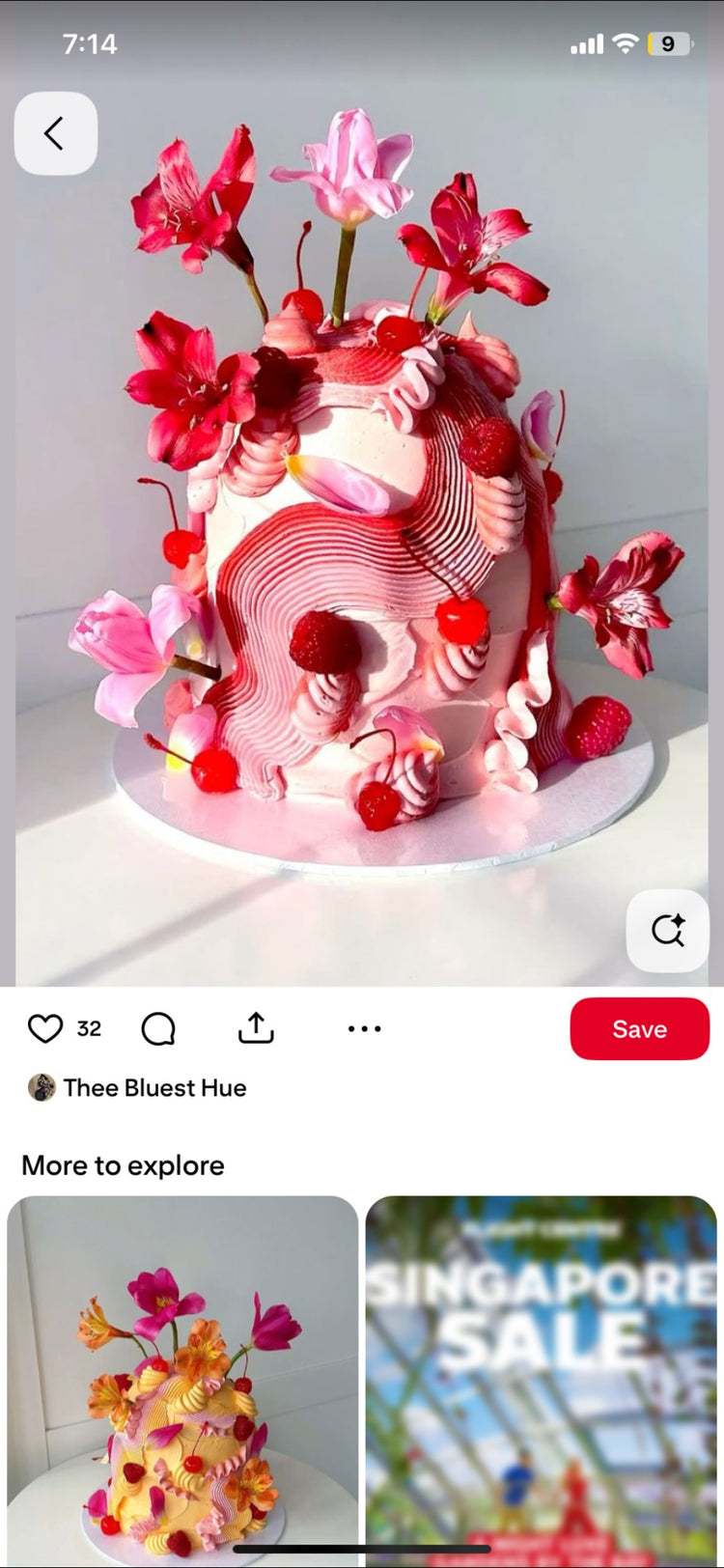Like this pin with the heart icon
The height and width of the screenshot is (1568, 724).
(x=44, y=1029)
